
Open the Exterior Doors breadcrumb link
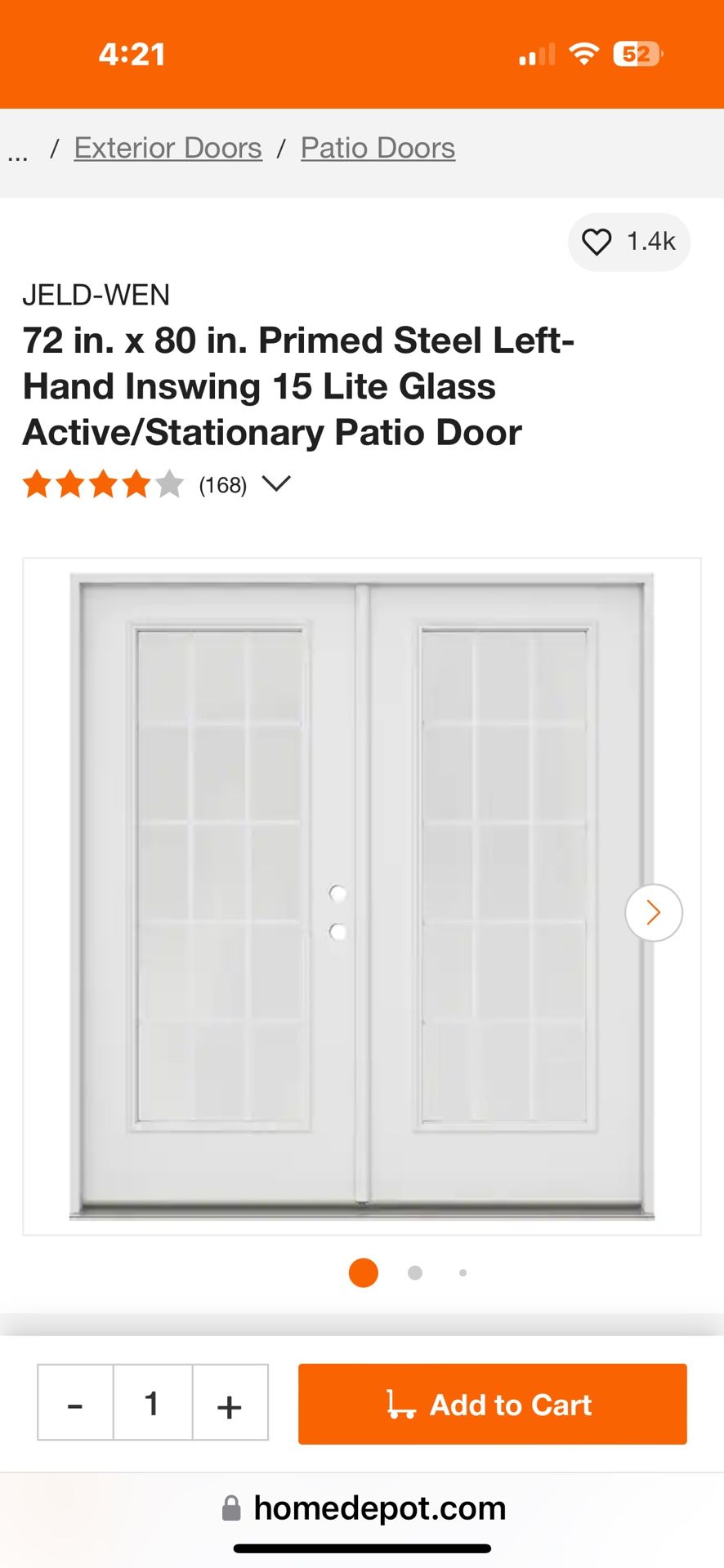(168, 148)
